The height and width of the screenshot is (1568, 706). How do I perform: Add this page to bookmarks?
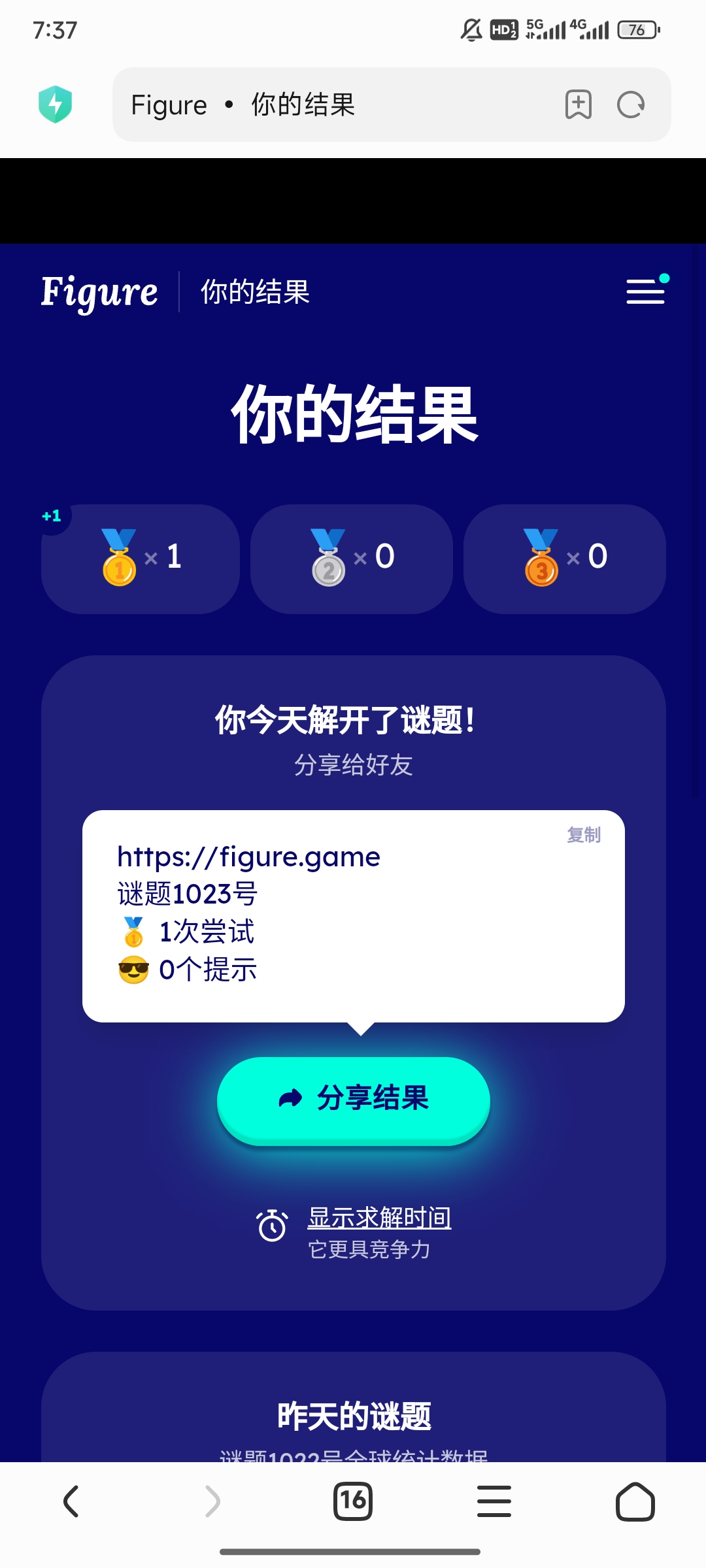tap(579, 105)
